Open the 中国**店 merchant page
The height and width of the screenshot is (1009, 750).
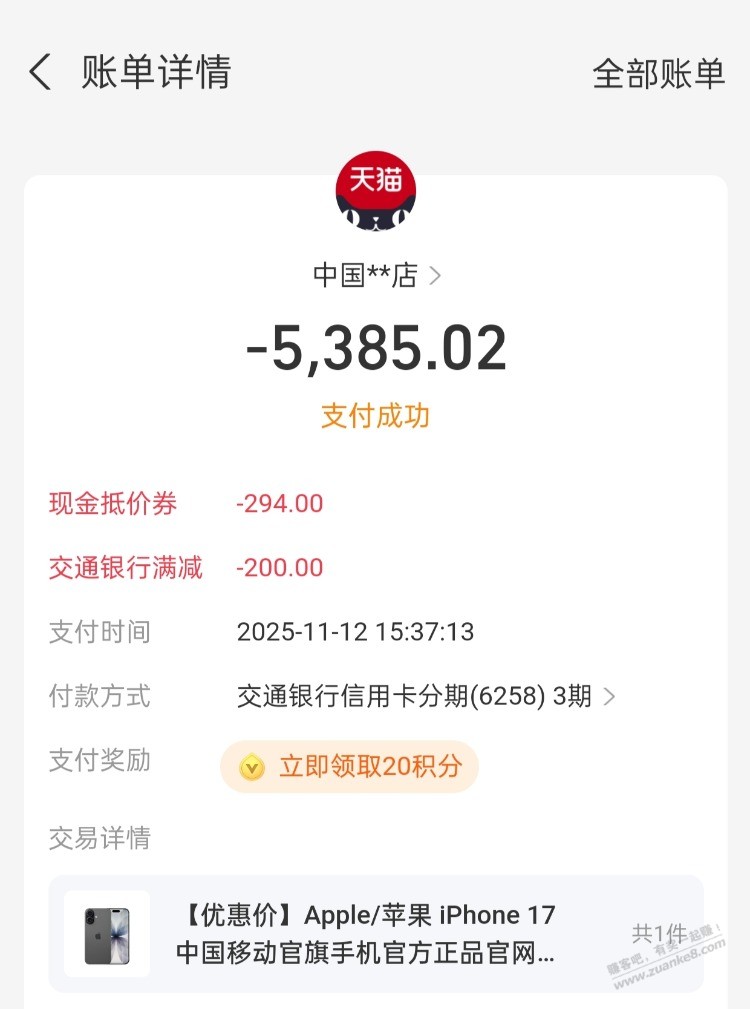tap(377, 276)
